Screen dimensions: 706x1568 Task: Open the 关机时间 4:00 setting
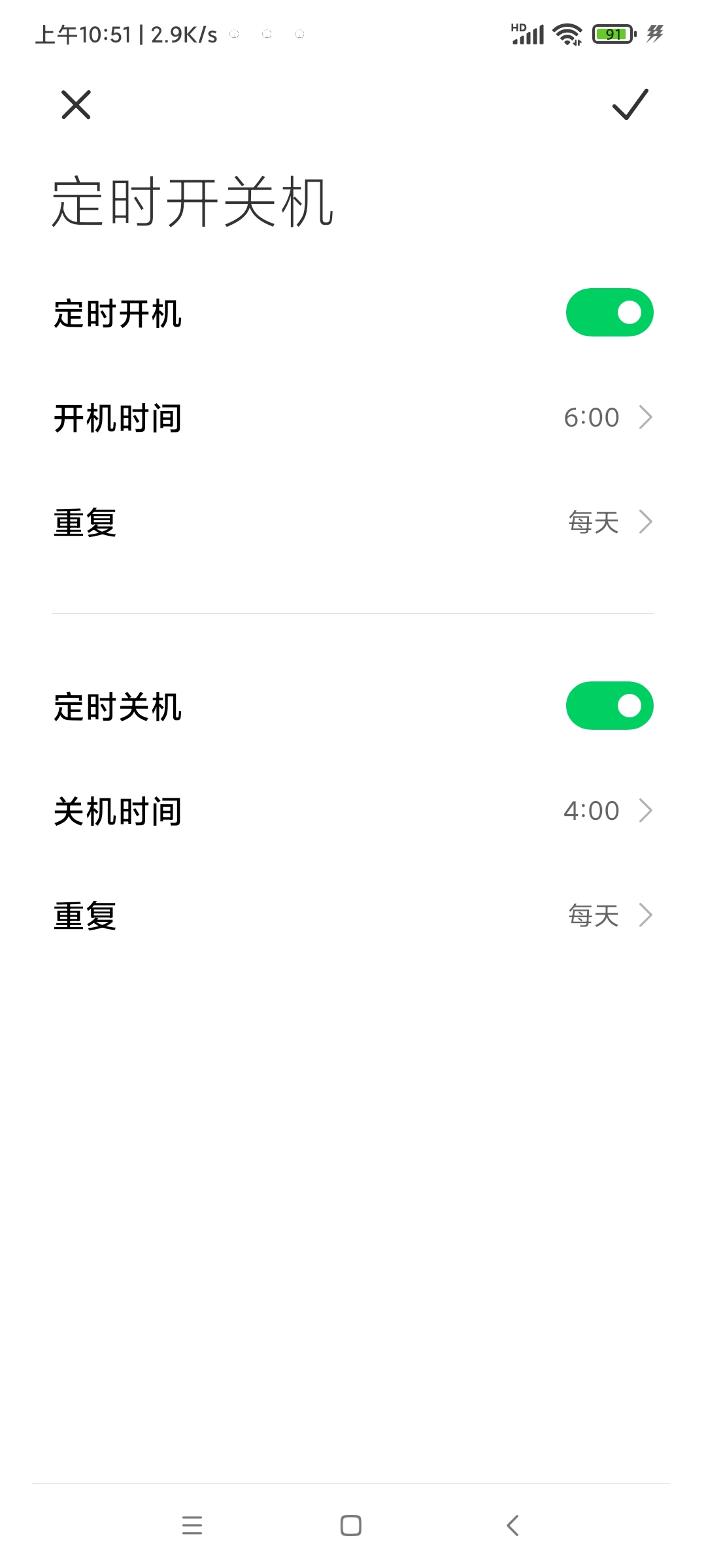353,811
